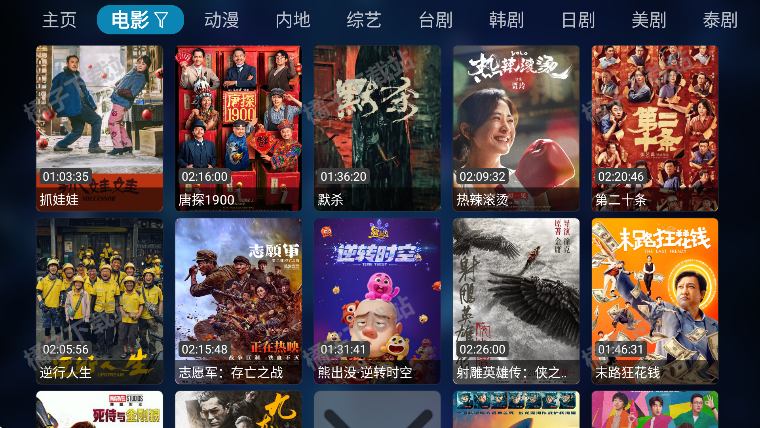
Task: Open the 泰剧 tab
Action: coord(720,20)
